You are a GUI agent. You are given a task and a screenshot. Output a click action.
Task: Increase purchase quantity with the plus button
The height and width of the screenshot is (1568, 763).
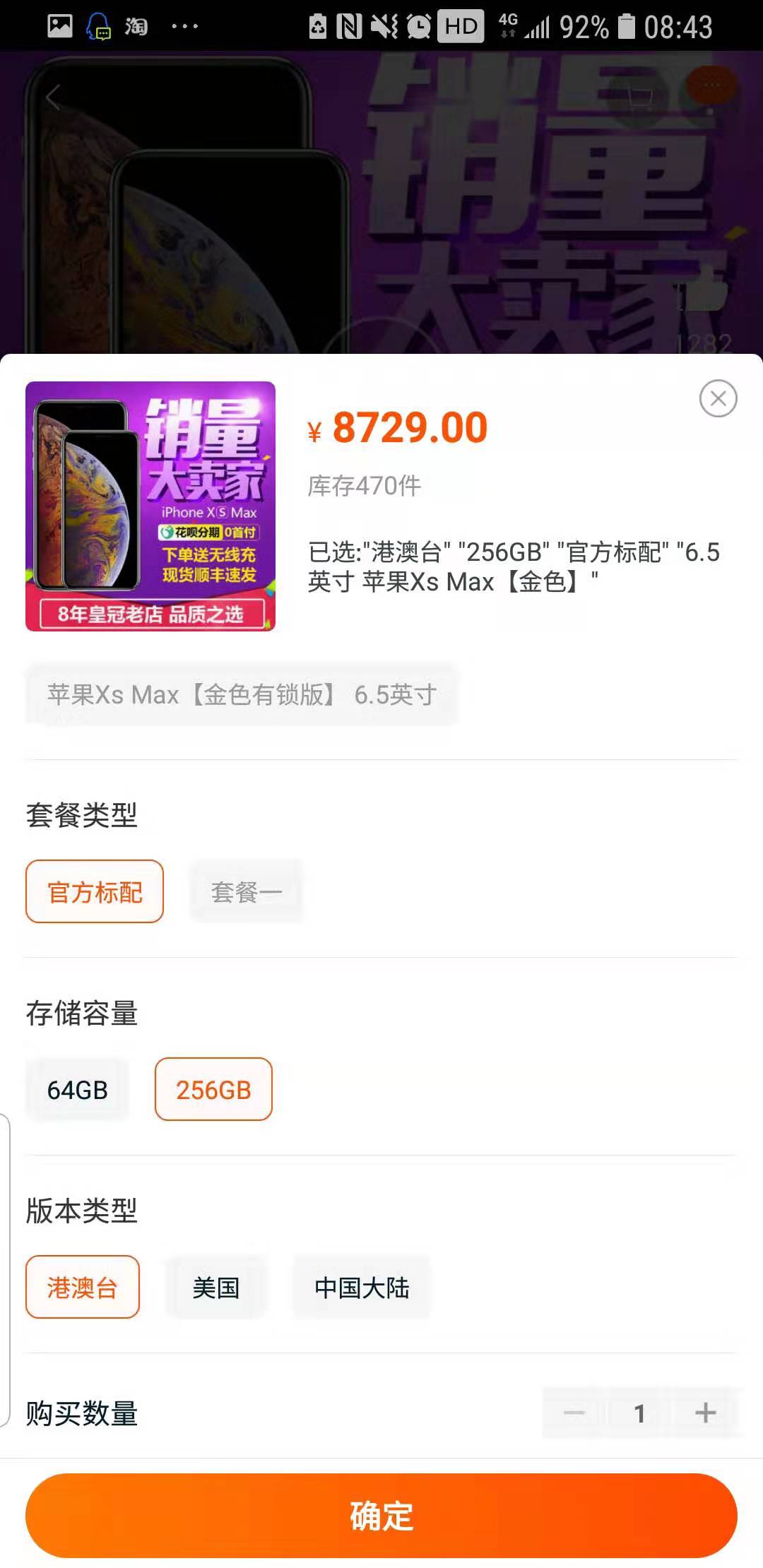pos(704,1413)
